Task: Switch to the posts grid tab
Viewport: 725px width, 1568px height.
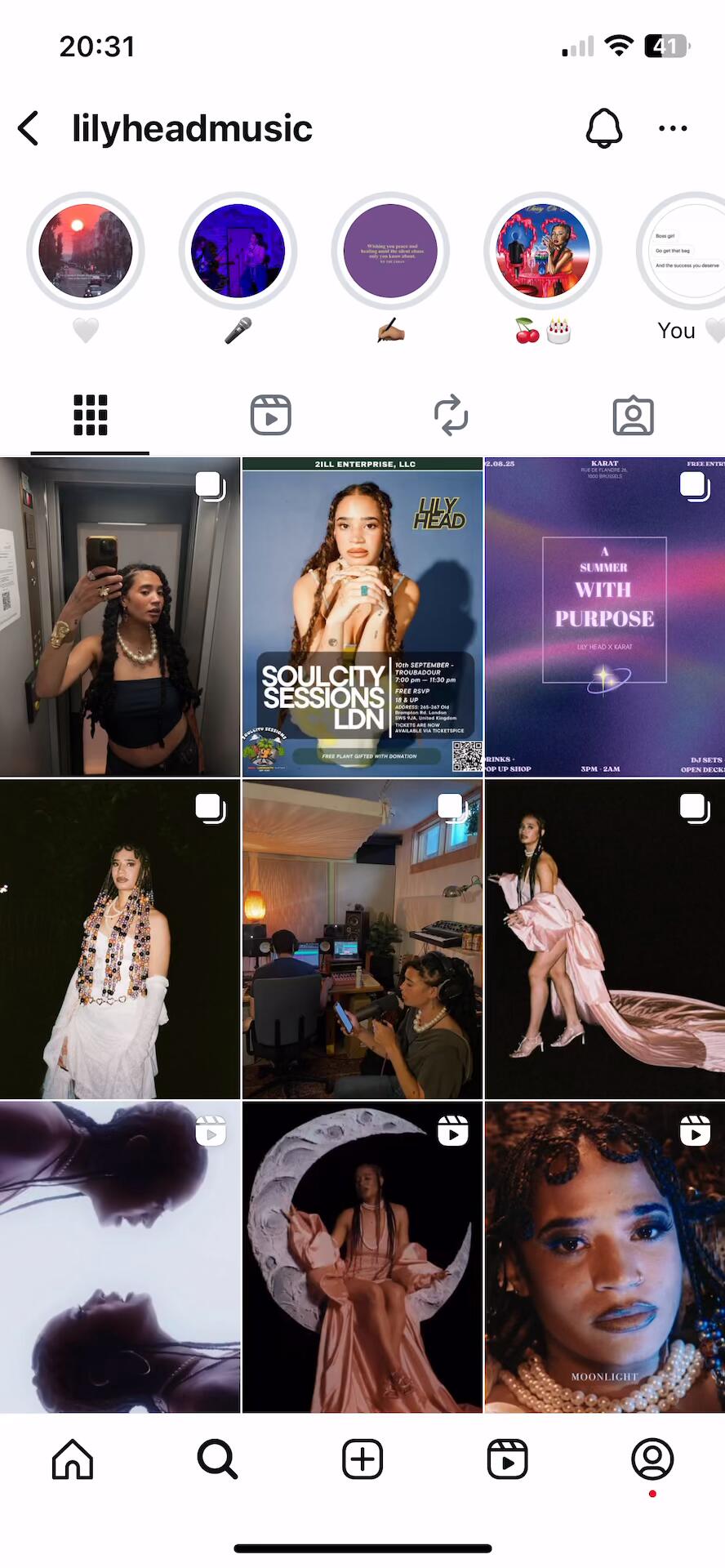Action: (90, 416)
